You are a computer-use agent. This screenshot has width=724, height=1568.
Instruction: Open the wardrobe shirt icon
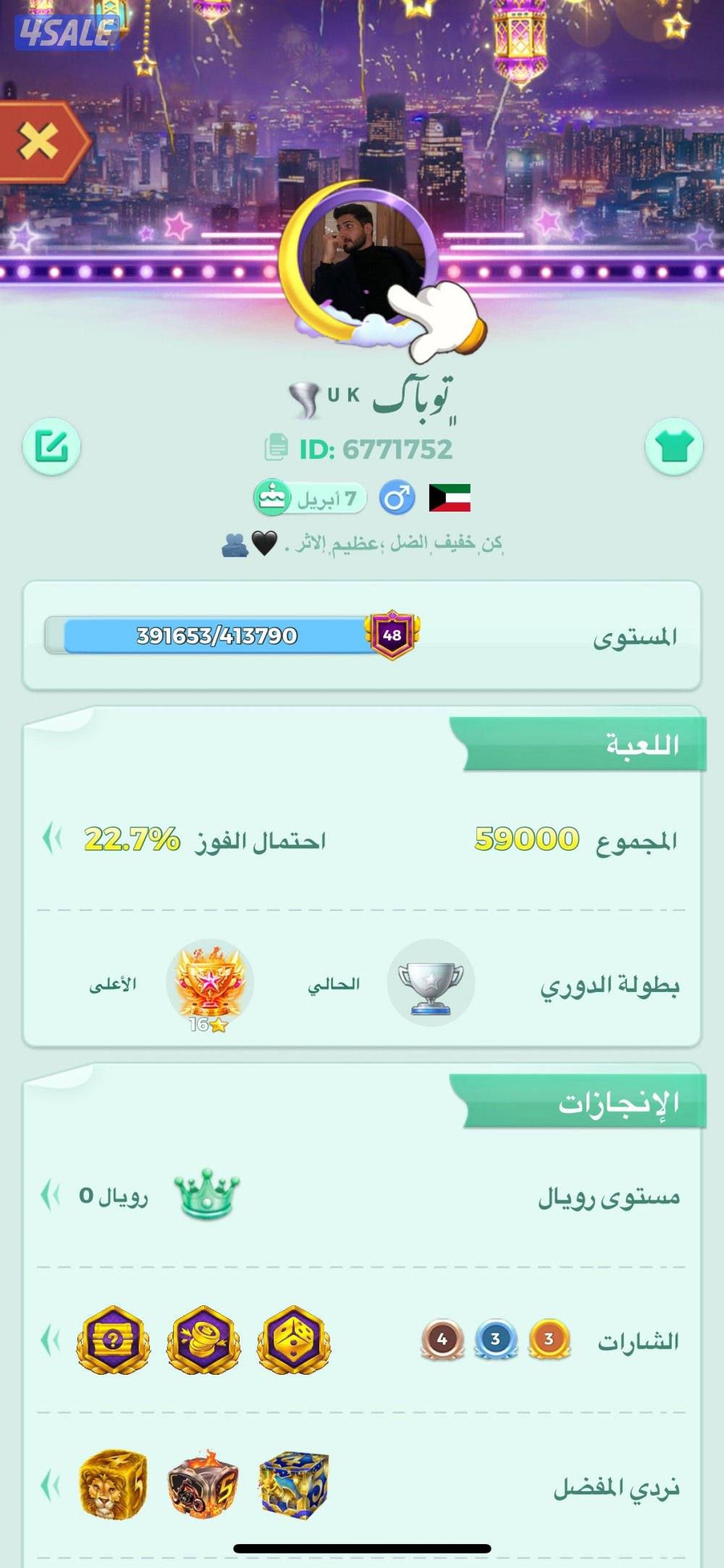coord(675,448)
